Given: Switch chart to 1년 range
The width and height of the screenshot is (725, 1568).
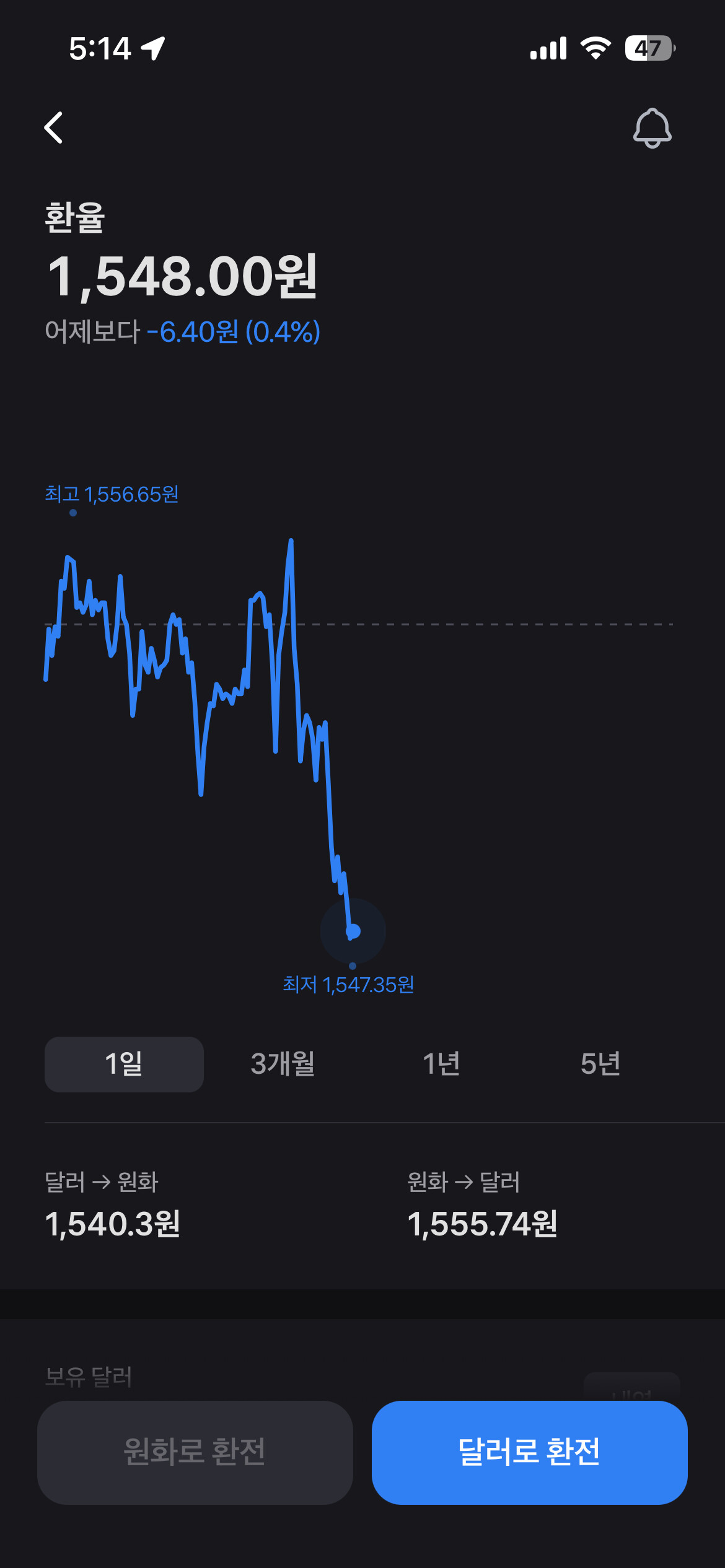Looking at the screenshot, I should click(x=442, y=1064).
